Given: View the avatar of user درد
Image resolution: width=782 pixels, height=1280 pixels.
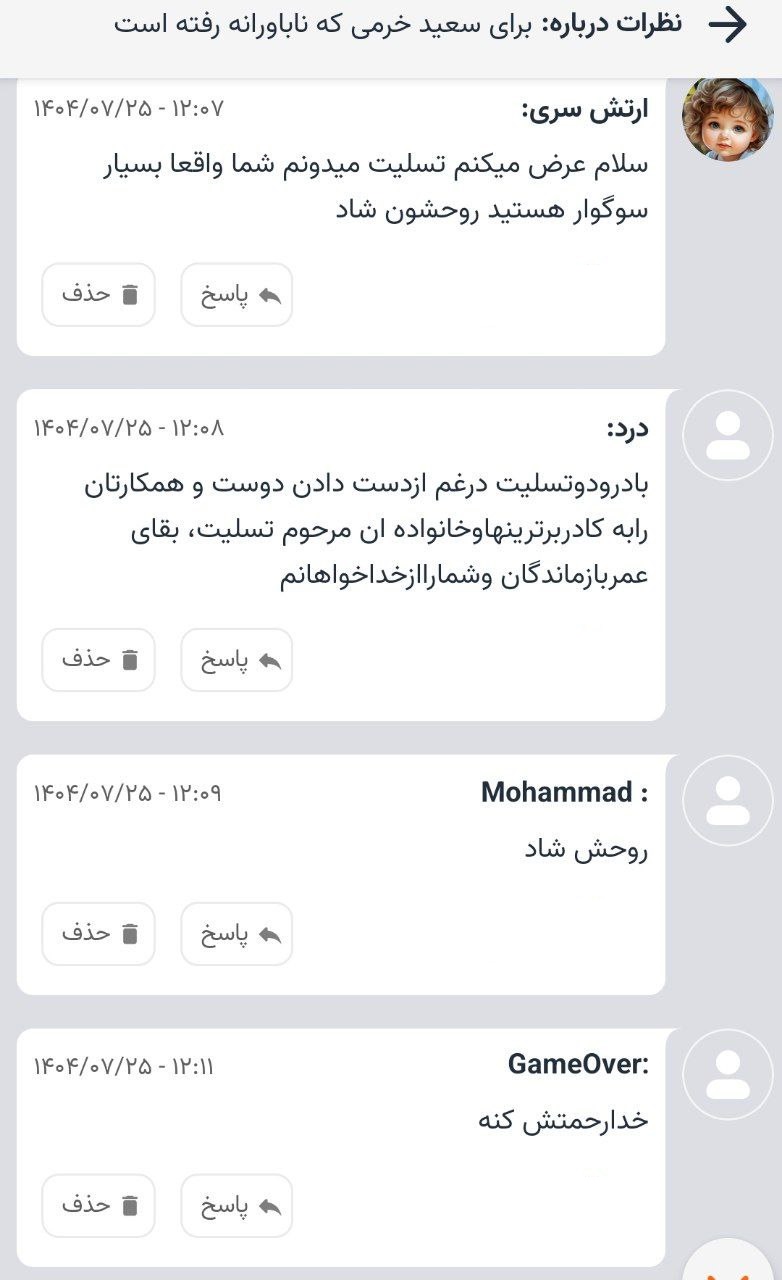Looking at the screenshot, I should tap(727, 436).
